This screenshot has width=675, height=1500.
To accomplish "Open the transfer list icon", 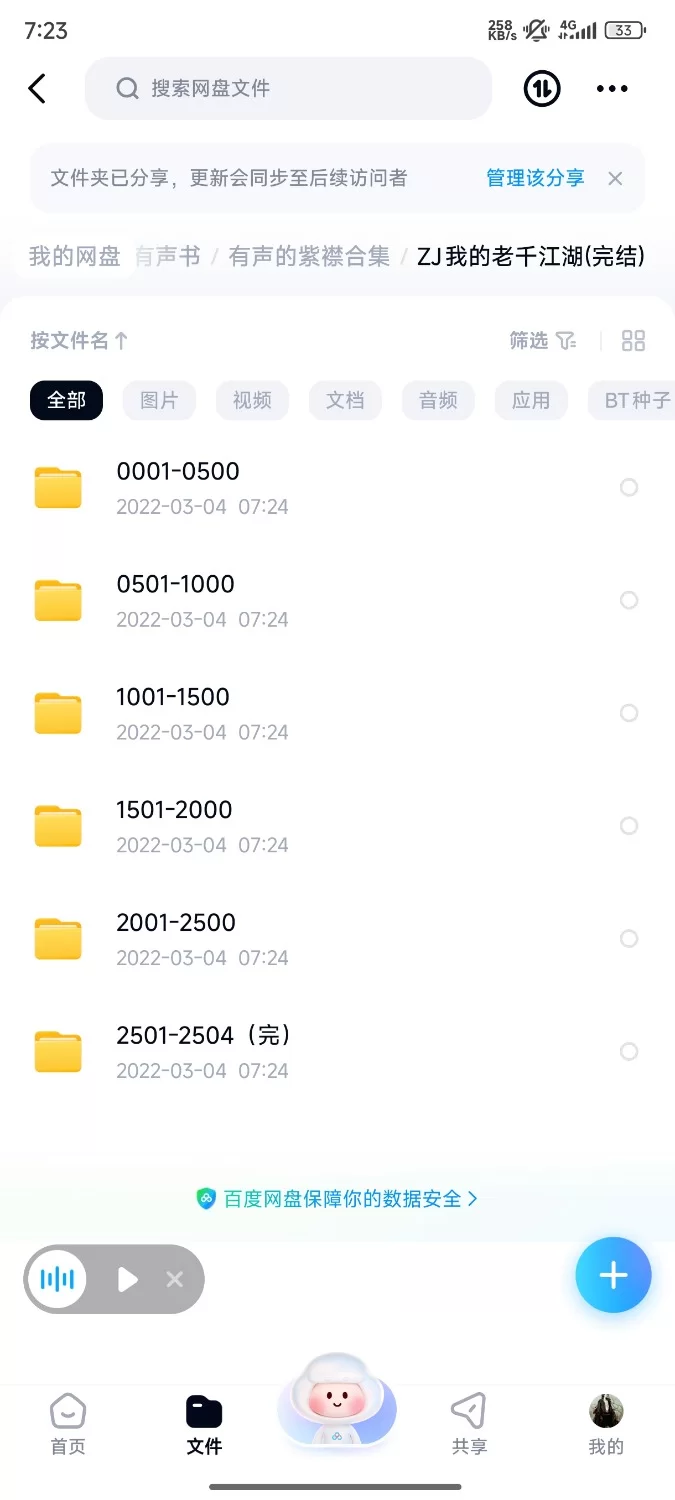I will [542, 89].
